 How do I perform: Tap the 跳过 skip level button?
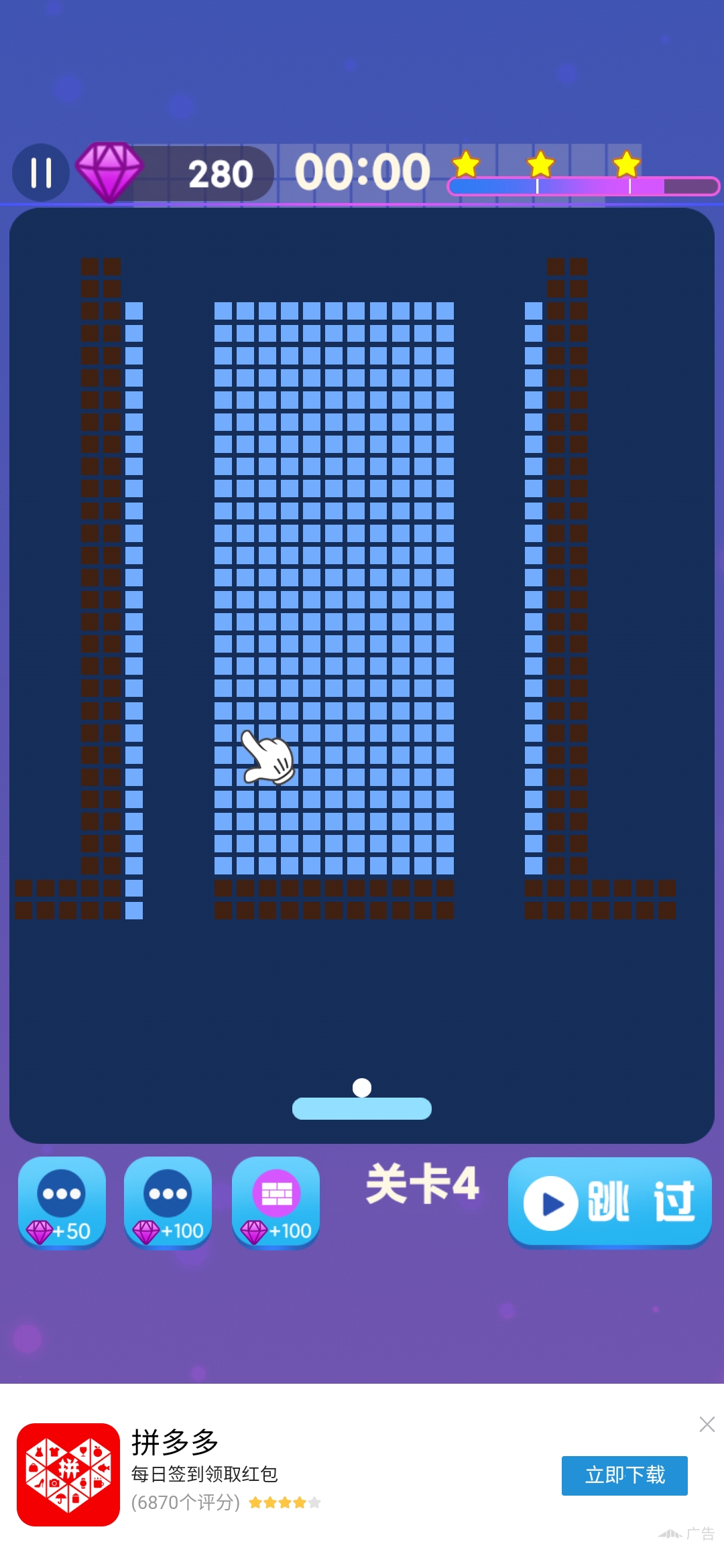coord(609,1202)
